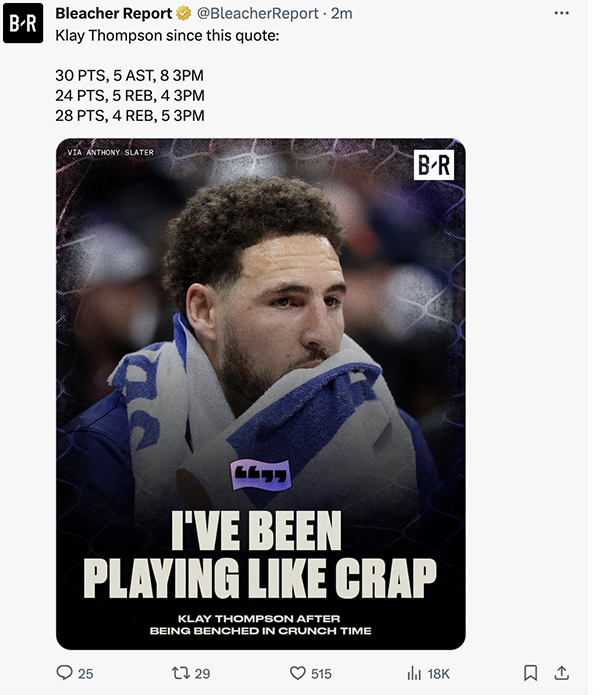Viewport: 600px width, 695px height.
Task: Open the post's overflow menu
Action: pyautogui.click(x=562, y=13)
